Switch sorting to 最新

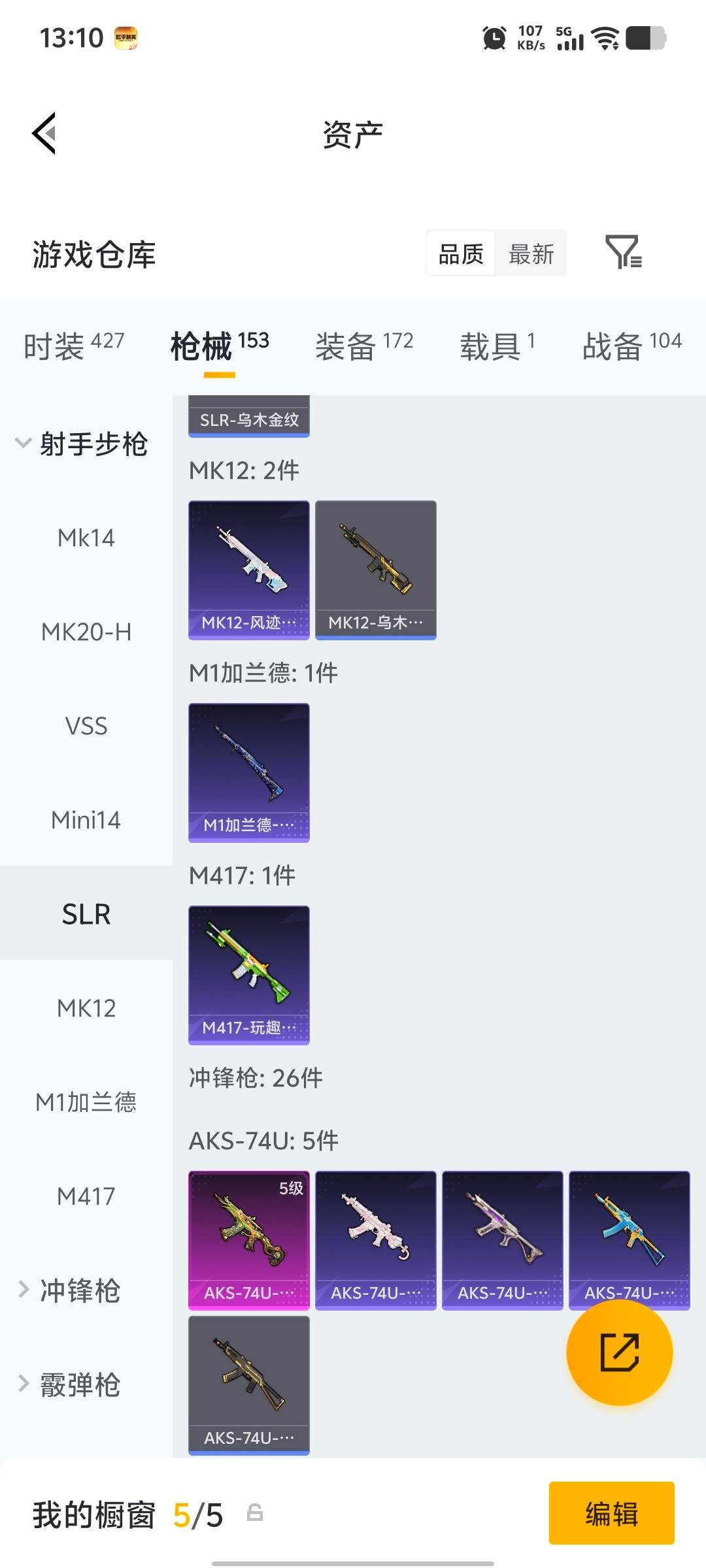[x=531, y=253]
